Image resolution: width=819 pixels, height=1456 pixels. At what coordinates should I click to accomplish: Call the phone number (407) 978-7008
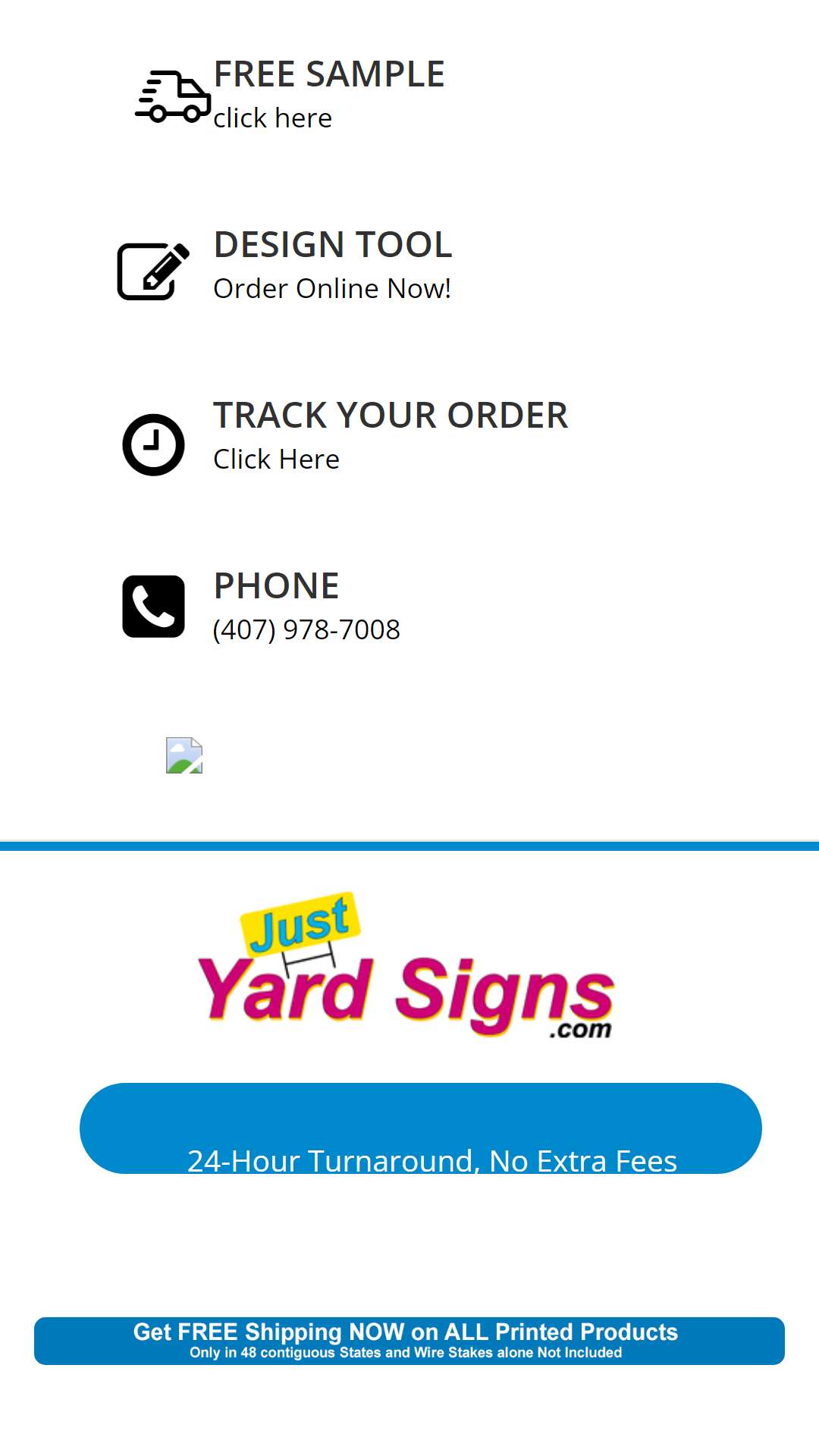pyautogui.click(x=306, y=629)
